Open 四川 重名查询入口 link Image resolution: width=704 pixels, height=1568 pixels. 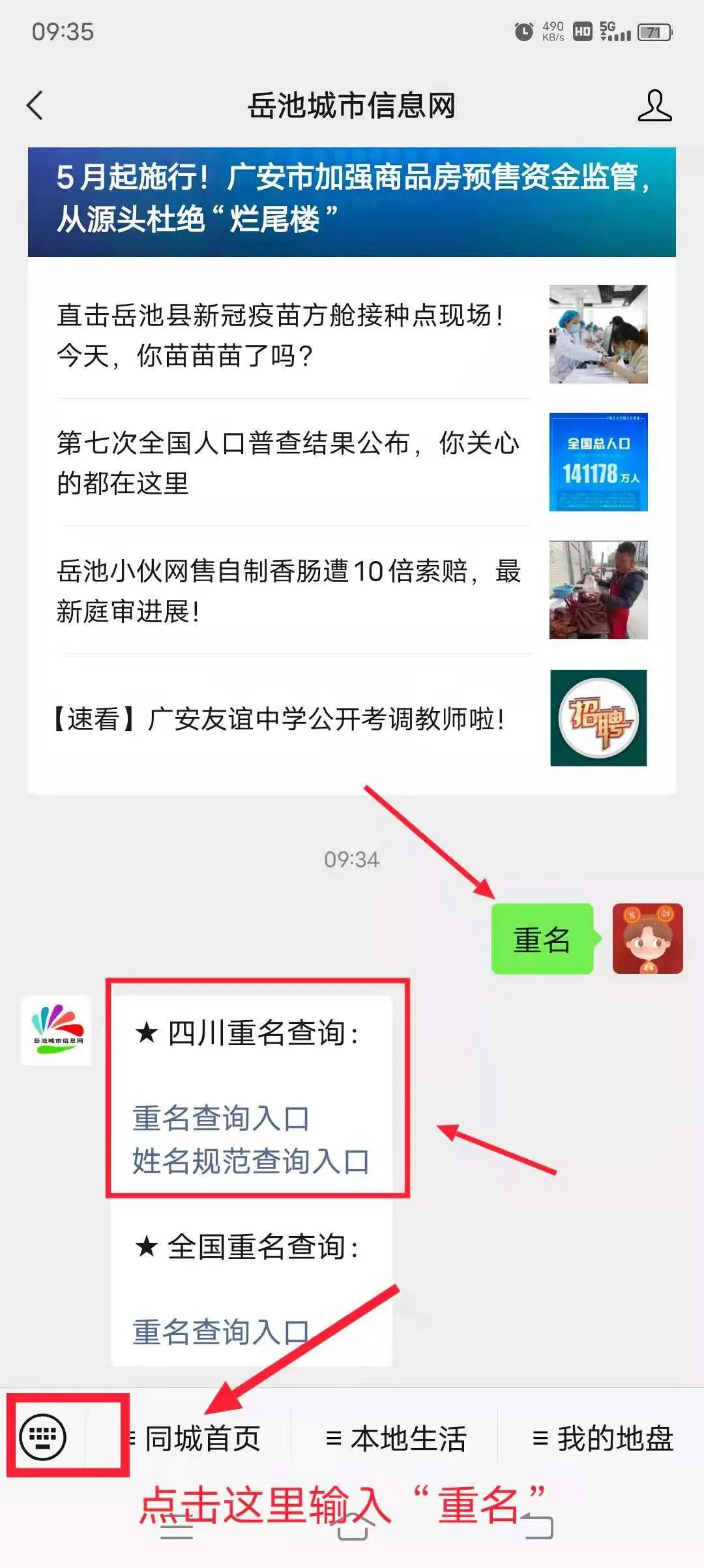point(220,1118)
